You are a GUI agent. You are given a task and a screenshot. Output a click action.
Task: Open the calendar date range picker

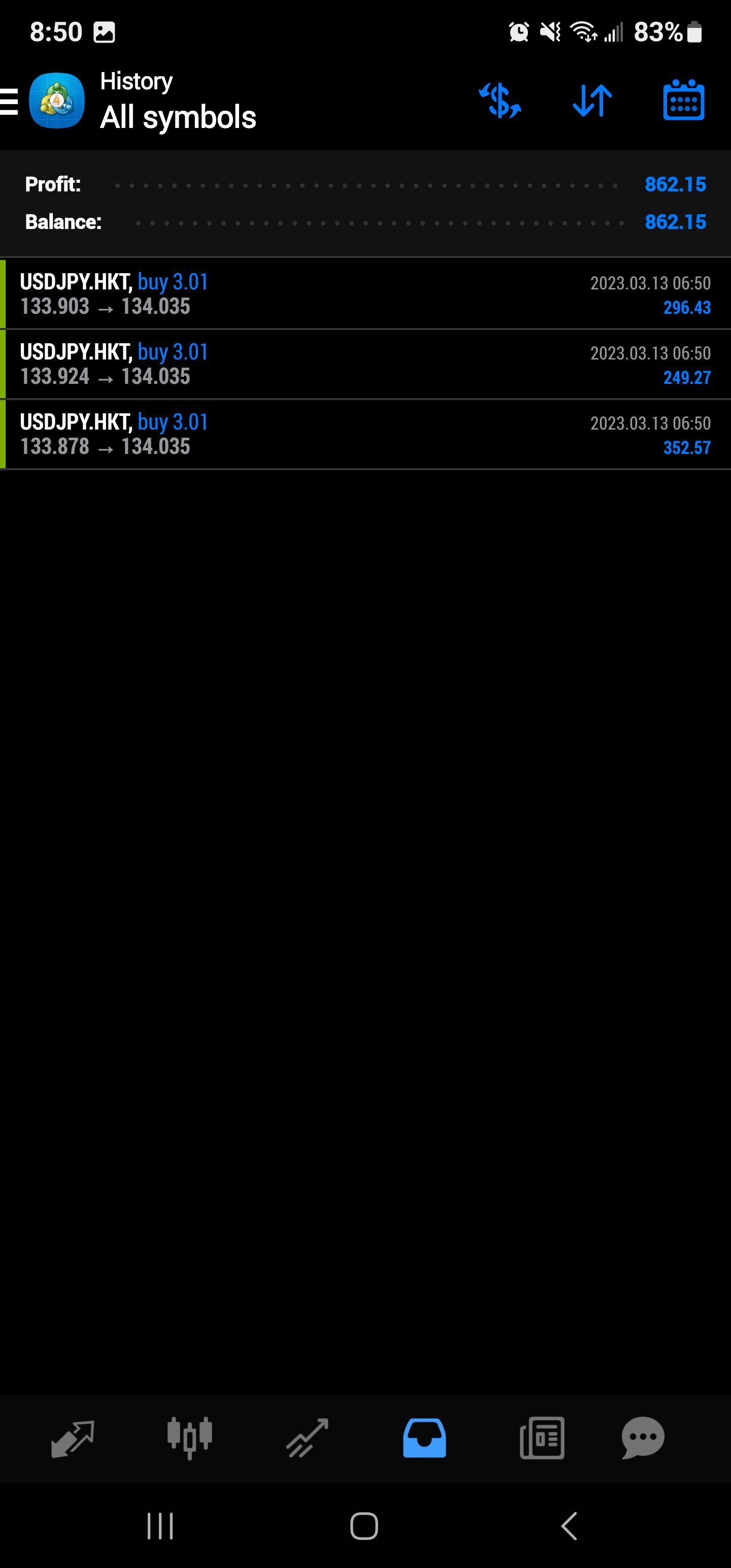tap(683, 100)
